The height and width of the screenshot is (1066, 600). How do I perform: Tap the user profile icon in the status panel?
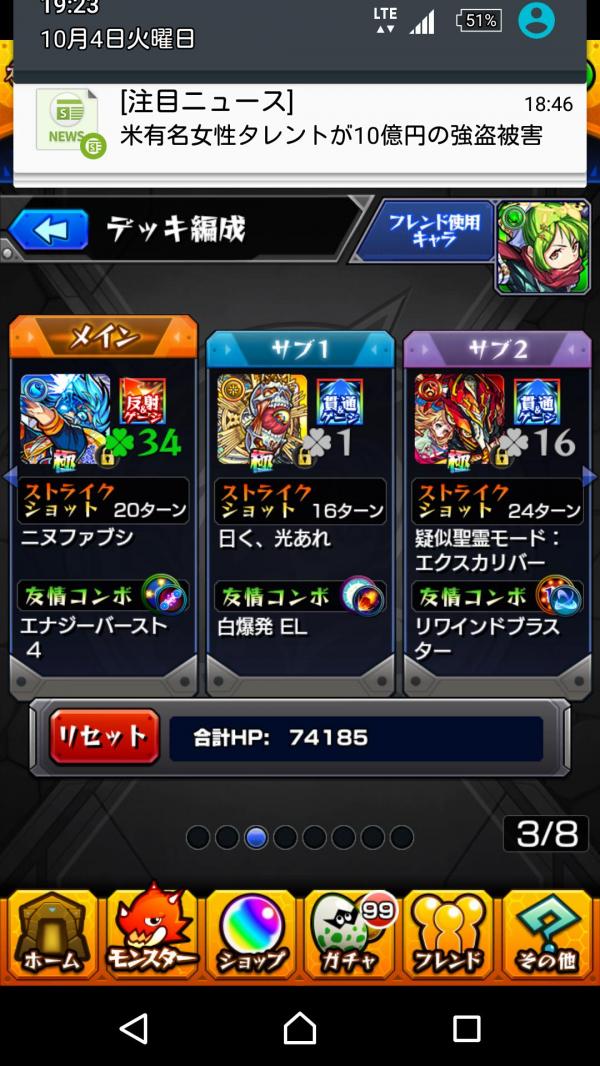(x=538, y=20)
